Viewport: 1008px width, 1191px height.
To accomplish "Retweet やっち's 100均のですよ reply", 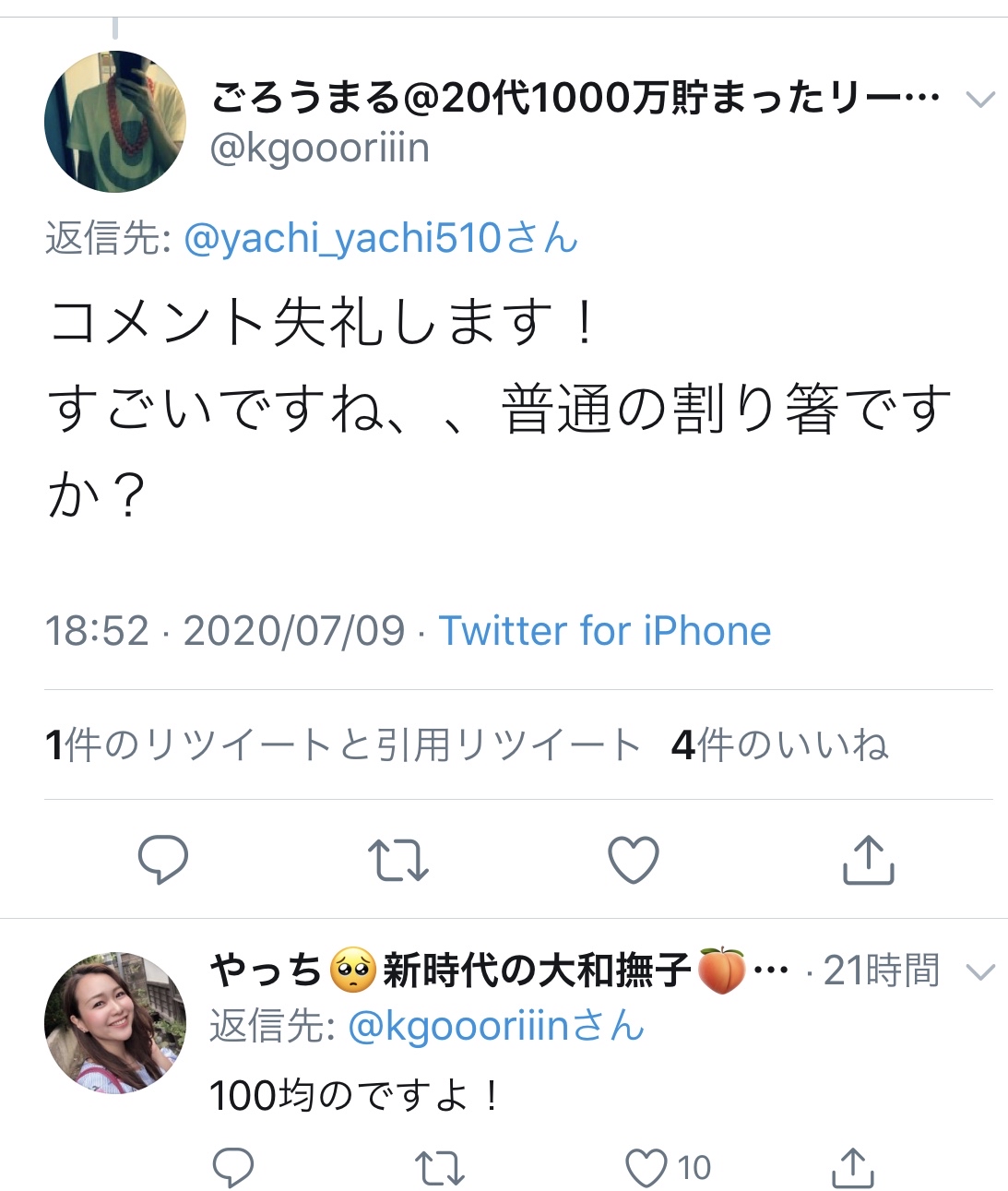I will tap(440, 1168).
